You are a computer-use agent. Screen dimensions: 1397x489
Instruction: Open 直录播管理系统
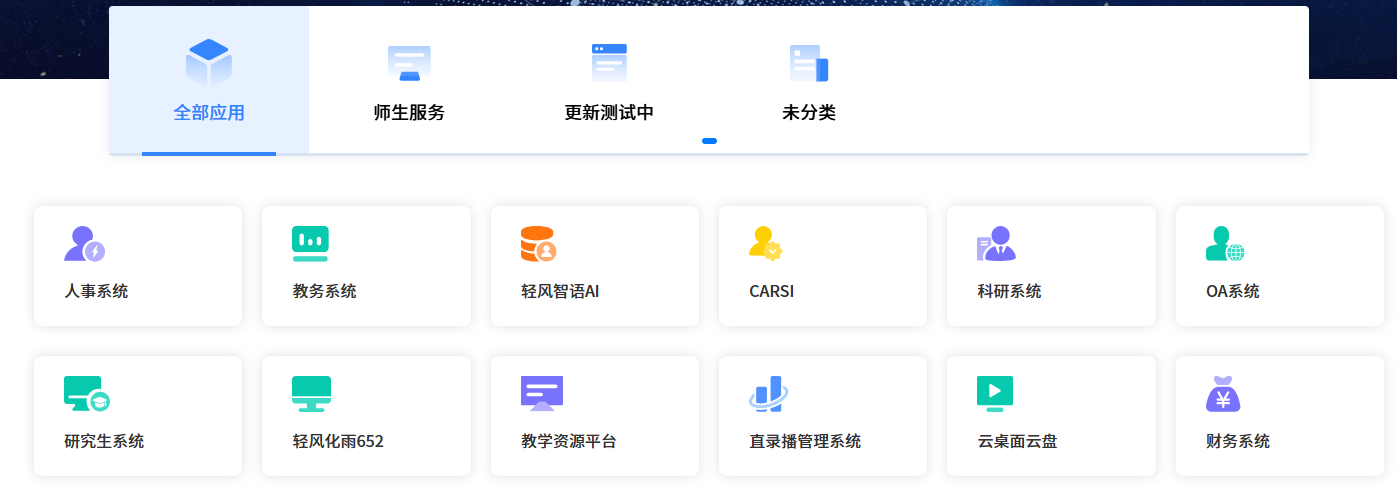(823, 416)
